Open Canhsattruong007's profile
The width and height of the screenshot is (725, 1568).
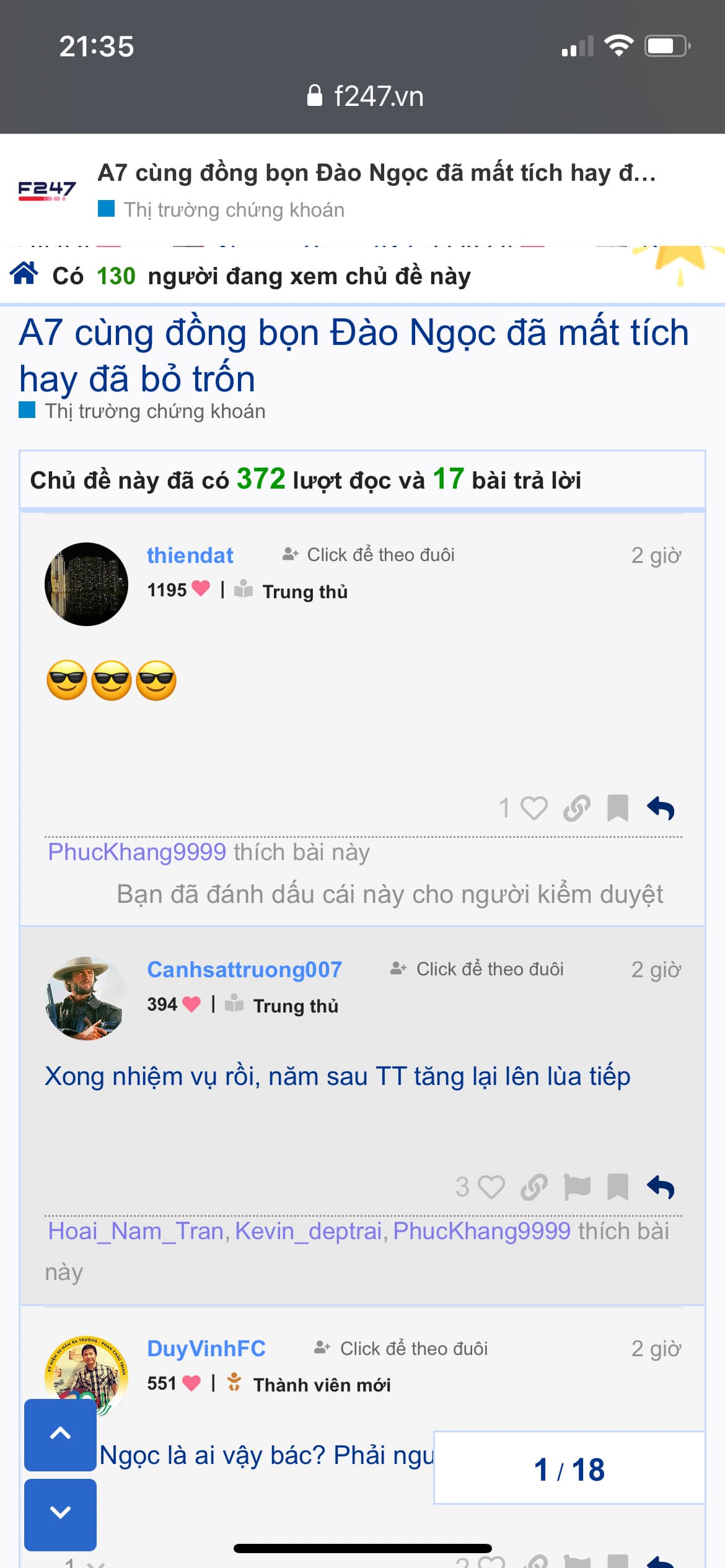(x=244, y=970)
